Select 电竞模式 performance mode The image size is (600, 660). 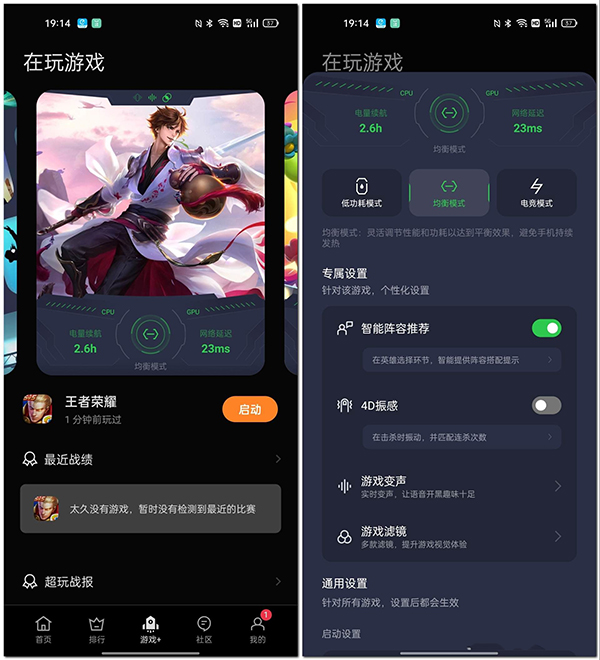(x=536, y=192)
